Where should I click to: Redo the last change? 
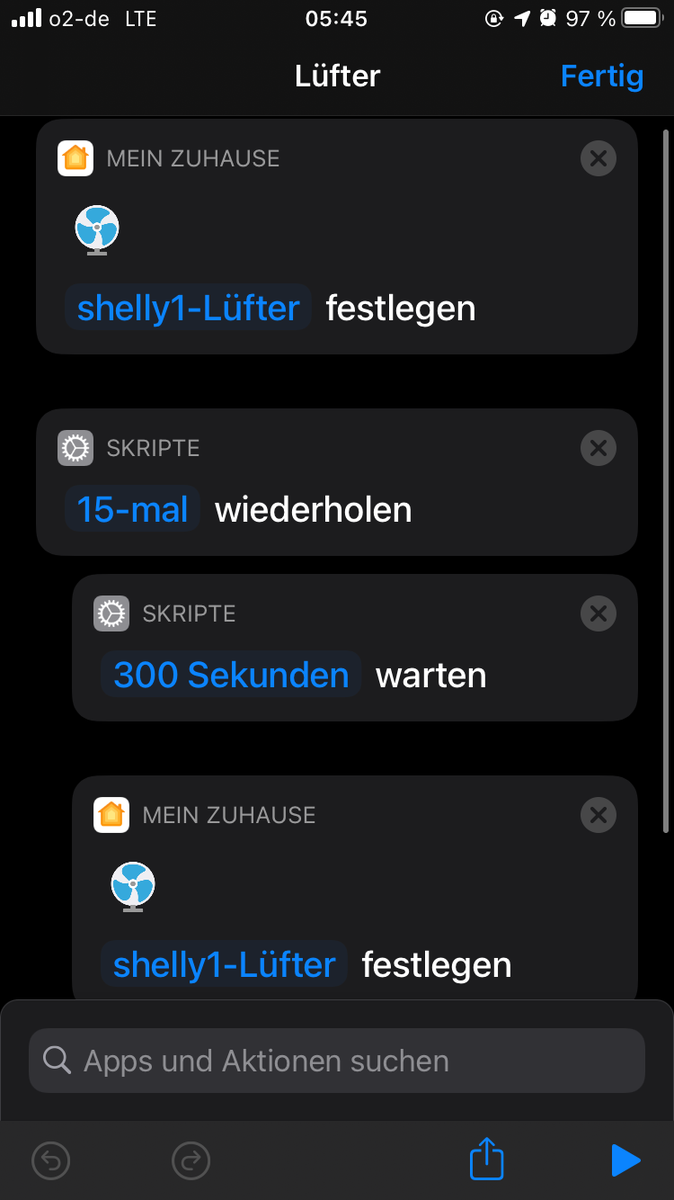point(190,1160)
